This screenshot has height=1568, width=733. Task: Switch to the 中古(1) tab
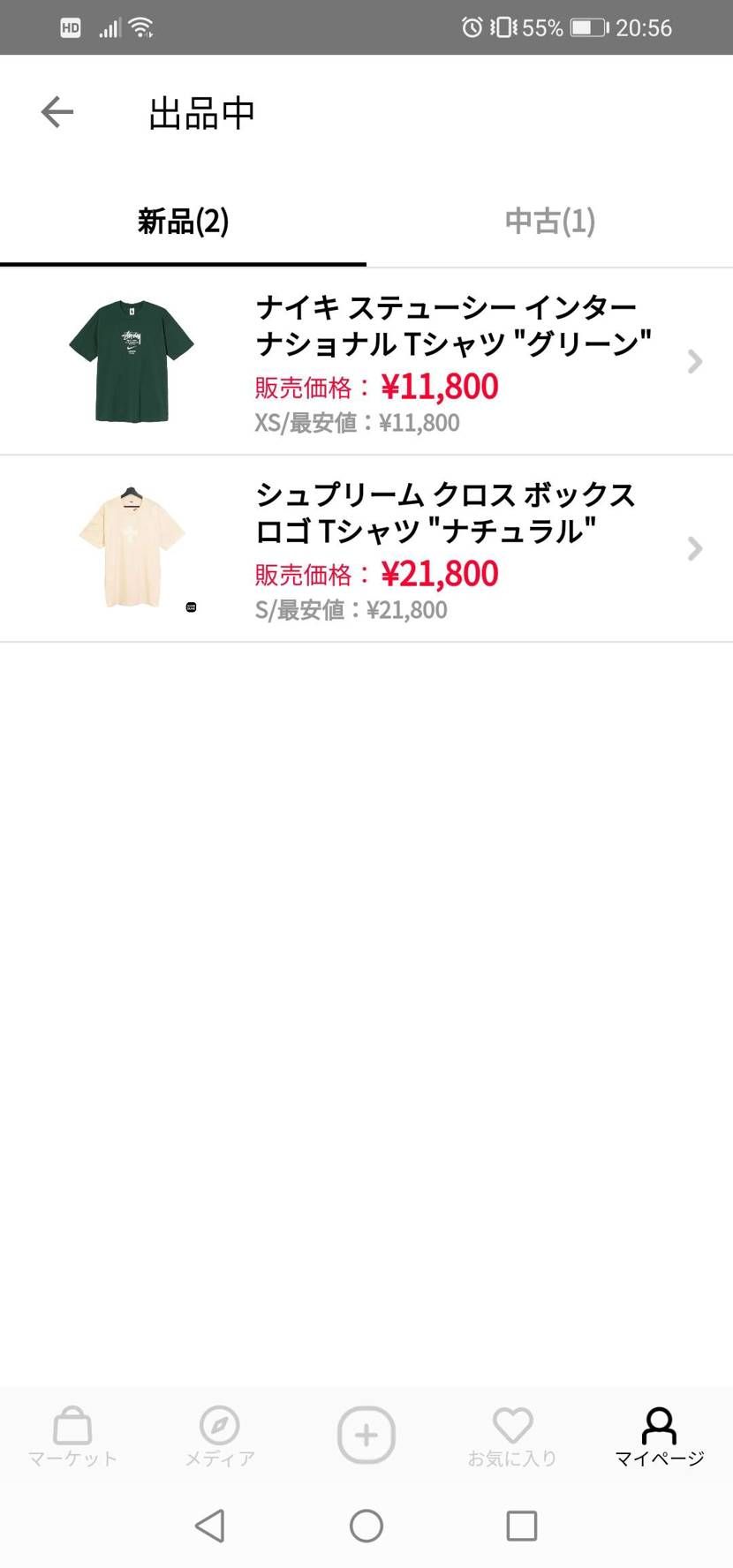click(549, 221)
